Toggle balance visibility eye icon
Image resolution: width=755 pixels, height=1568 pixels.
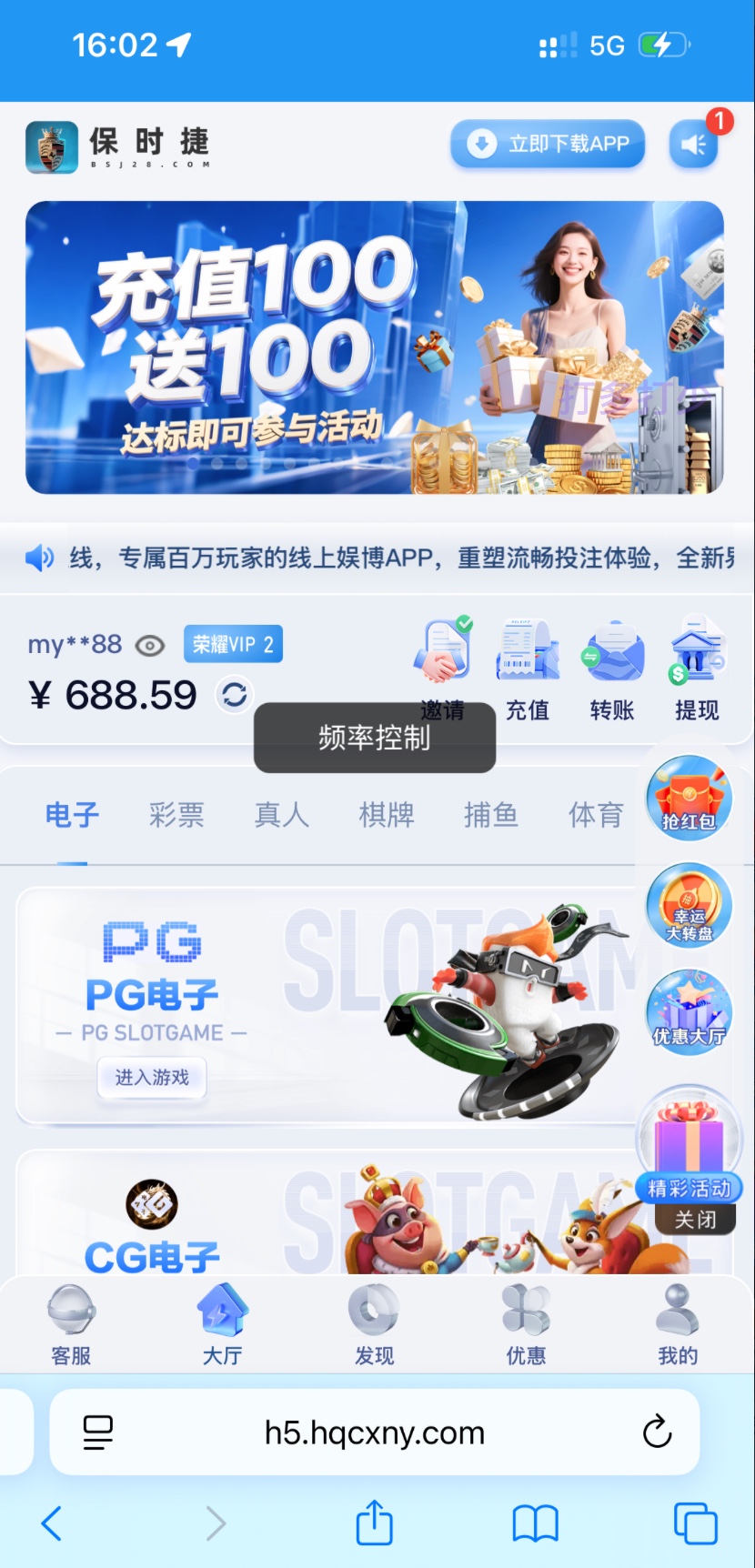point(150,646)
